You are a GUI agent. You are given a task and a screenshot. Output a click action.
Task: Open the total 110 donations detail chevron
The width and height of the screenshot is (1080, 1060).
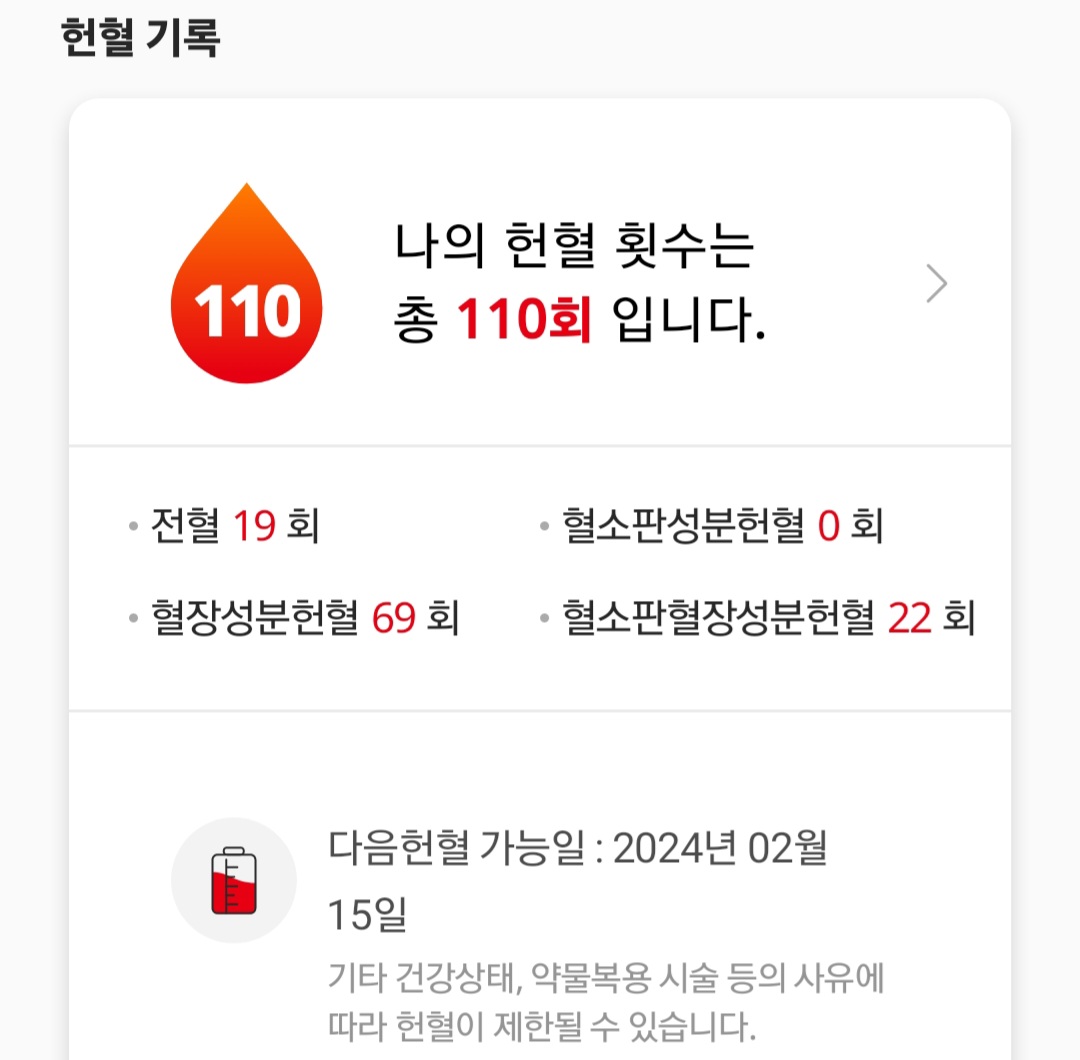pyautogui.click(x=937, y=283)
